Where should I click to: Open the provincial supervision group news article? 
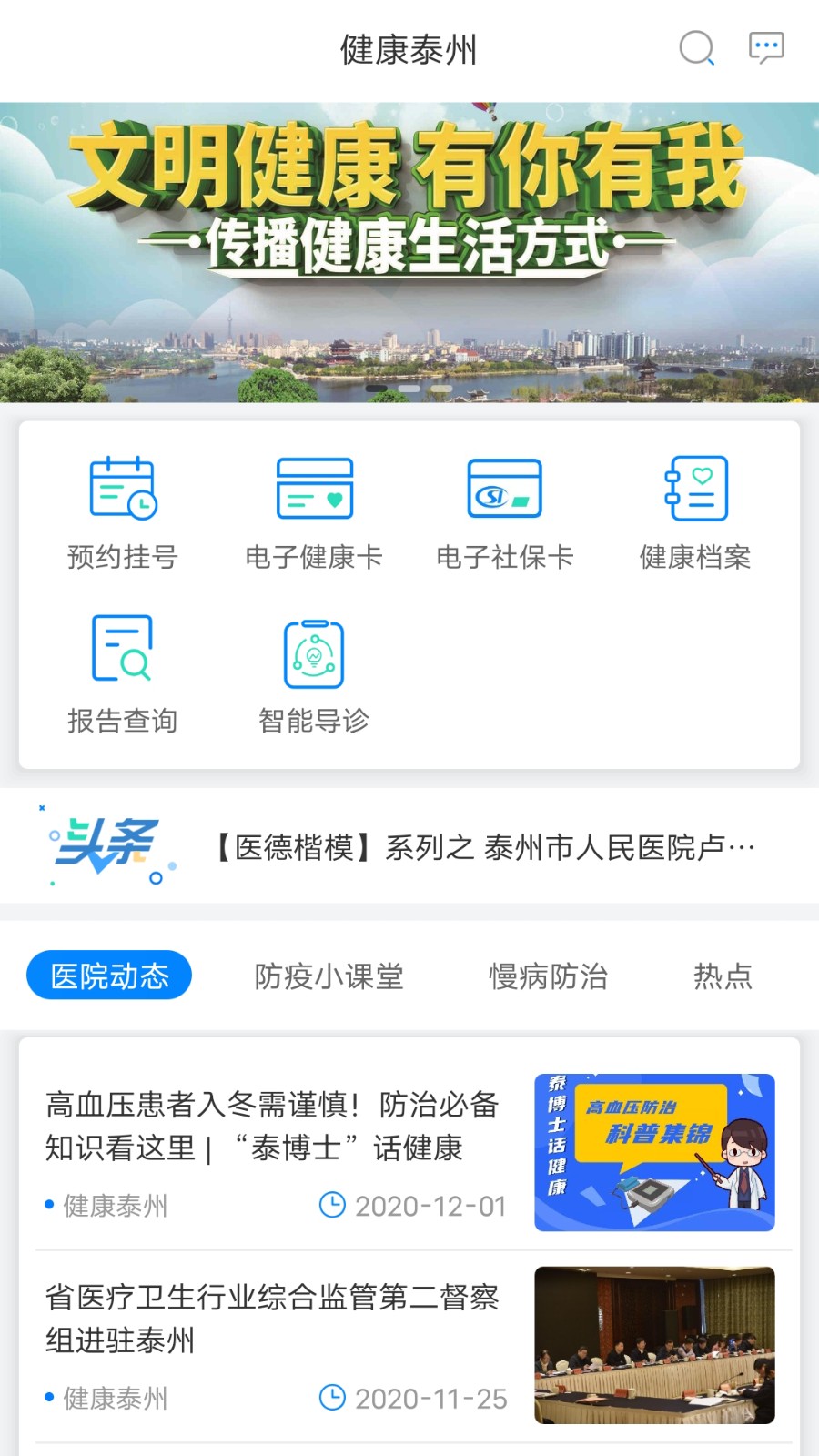[x=273, y=1319]
